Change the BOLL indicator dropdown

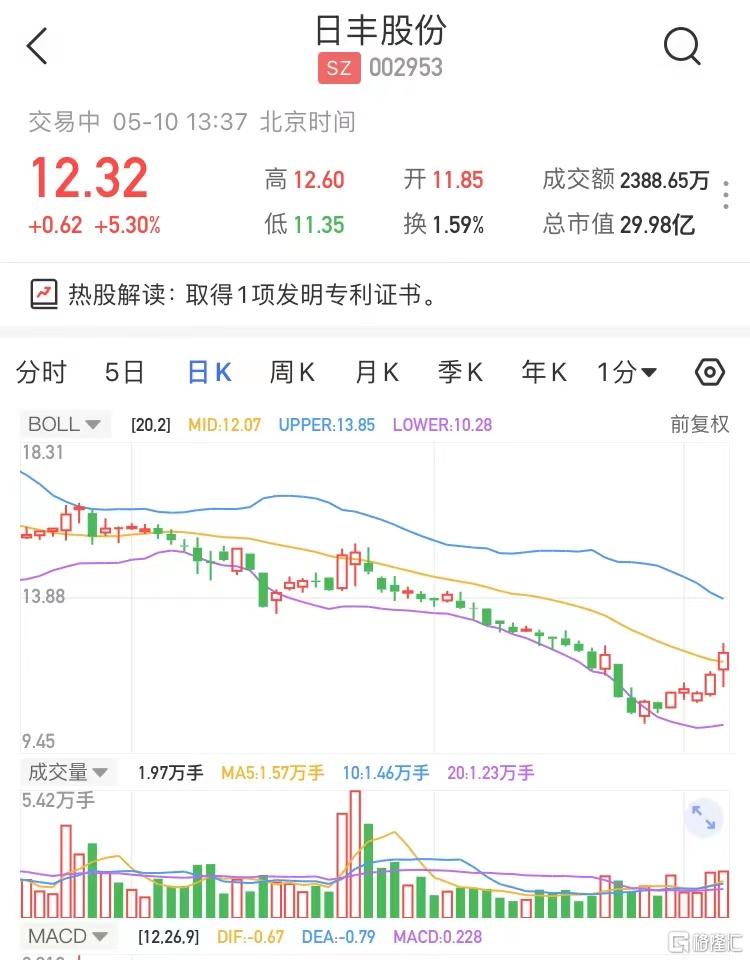(65, 424)
